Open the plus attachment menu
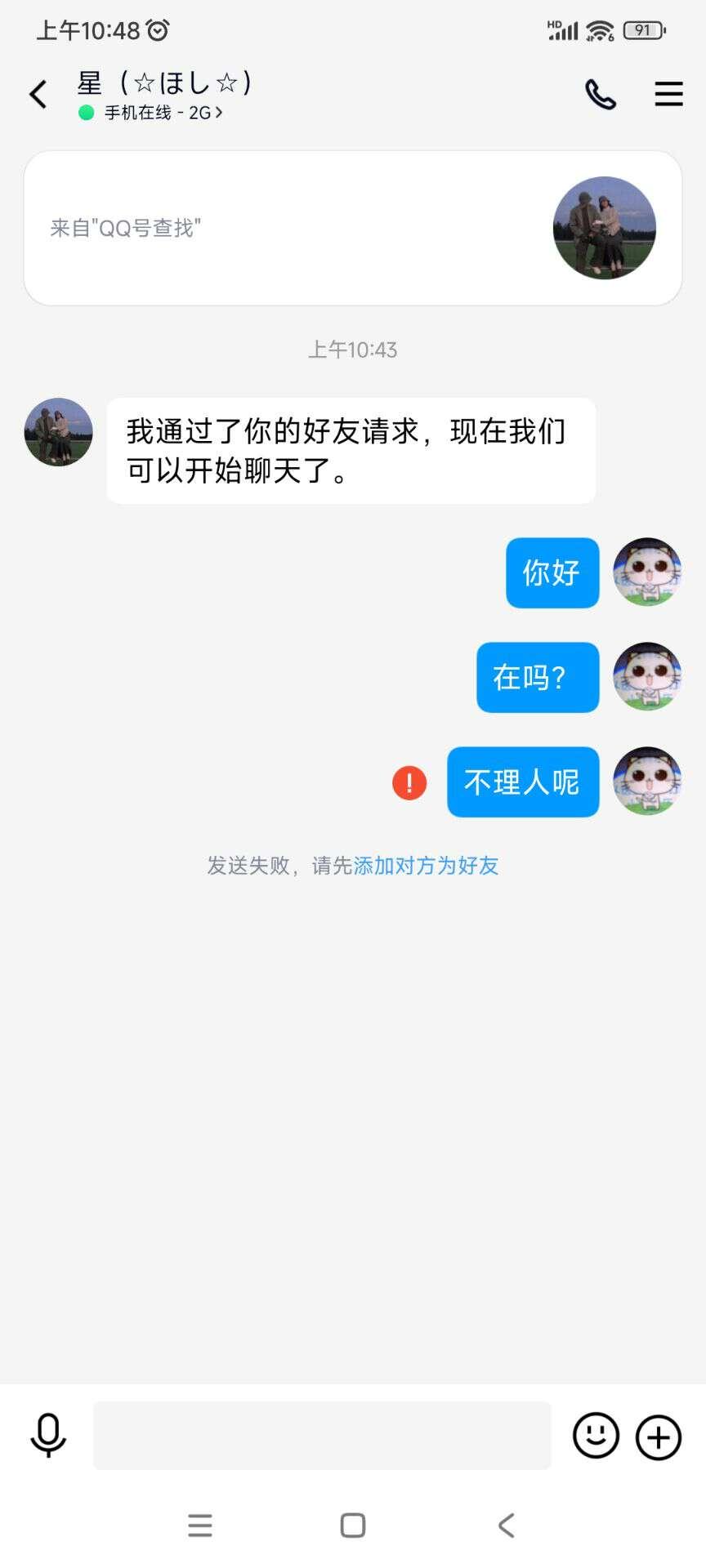The width and height of the screenshot is (706, 1568). coord(659,1437)
